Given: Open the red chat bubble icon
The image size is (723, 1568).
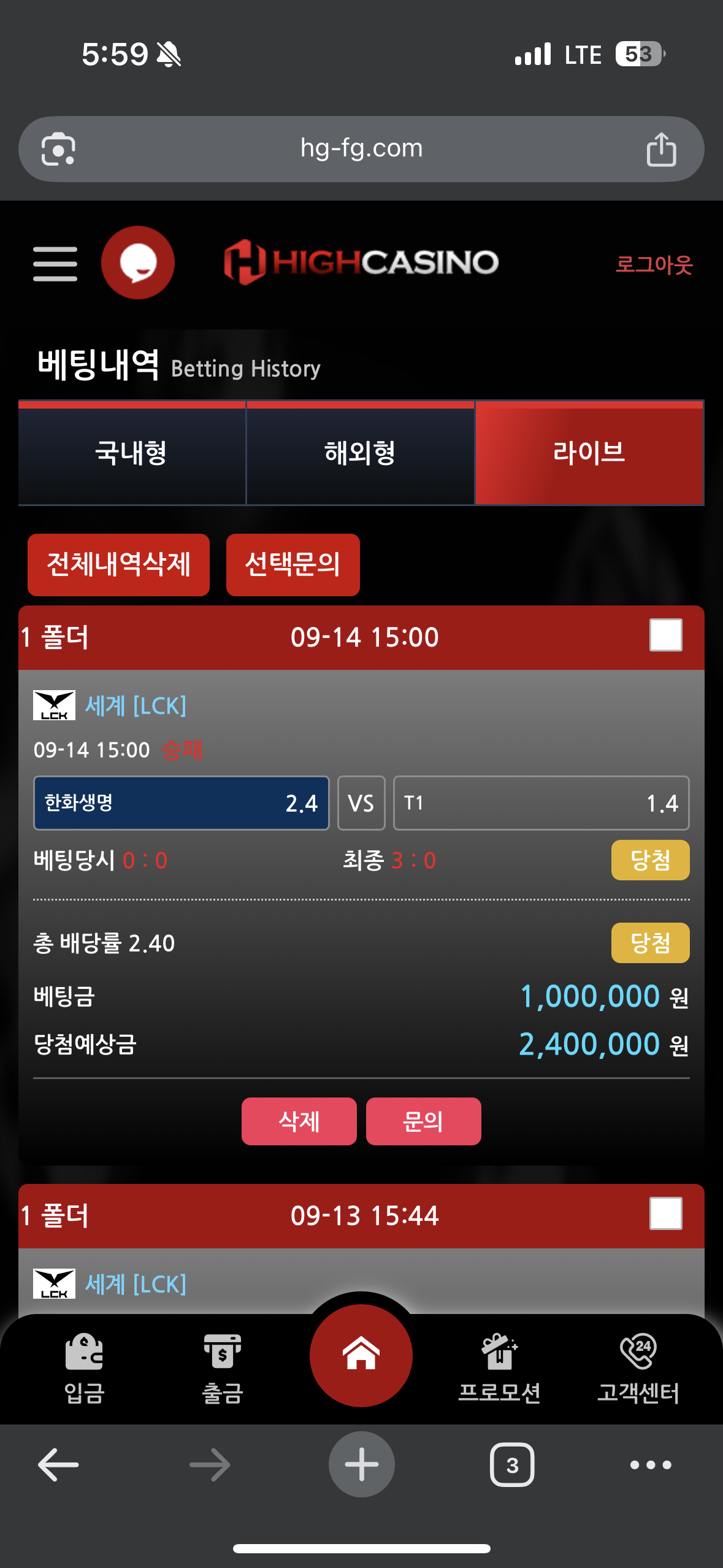Looking at the screenshot, I should coord(138,263).
